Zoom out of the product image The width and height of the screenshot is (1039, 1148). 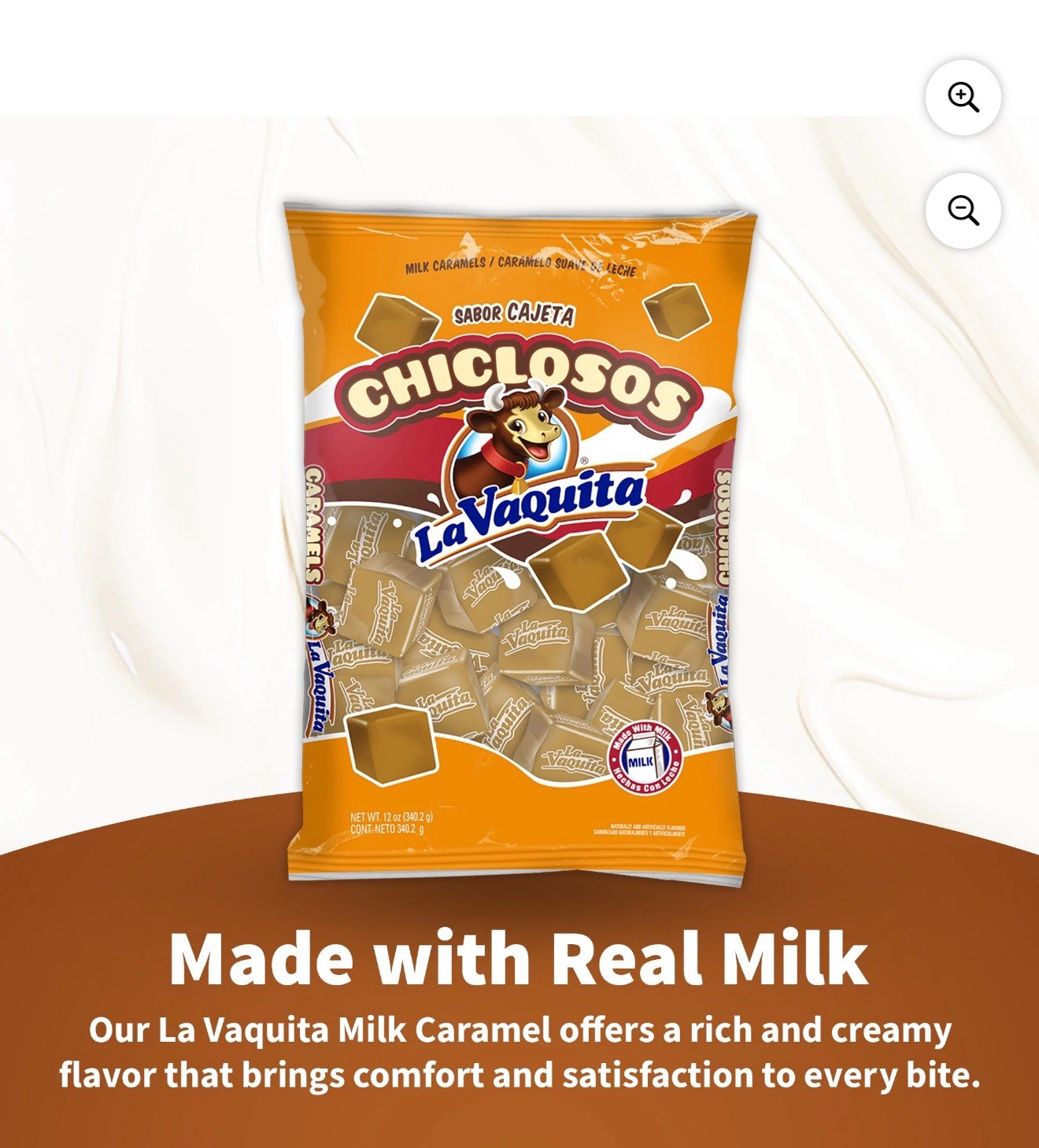[963, 211]
